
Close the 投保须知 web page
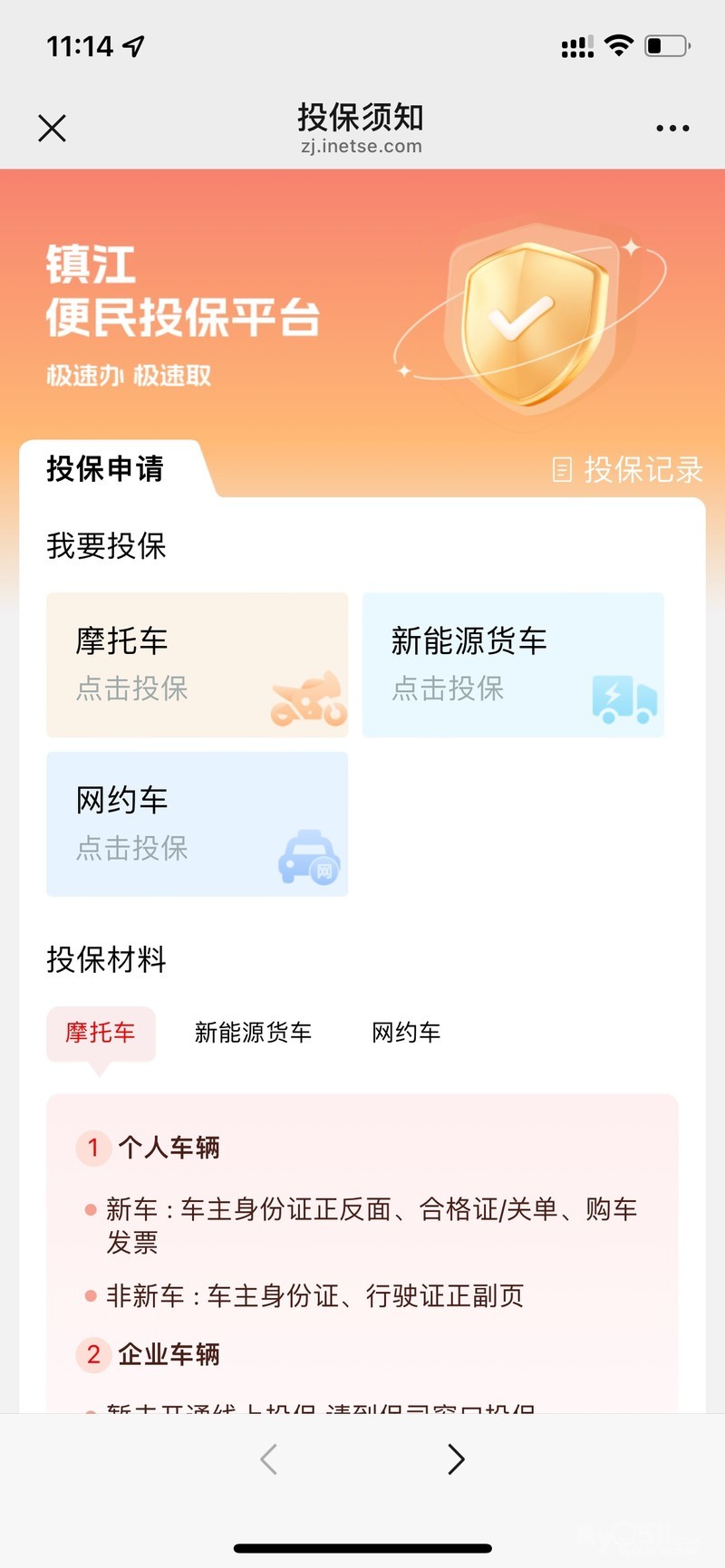point(53,129)
